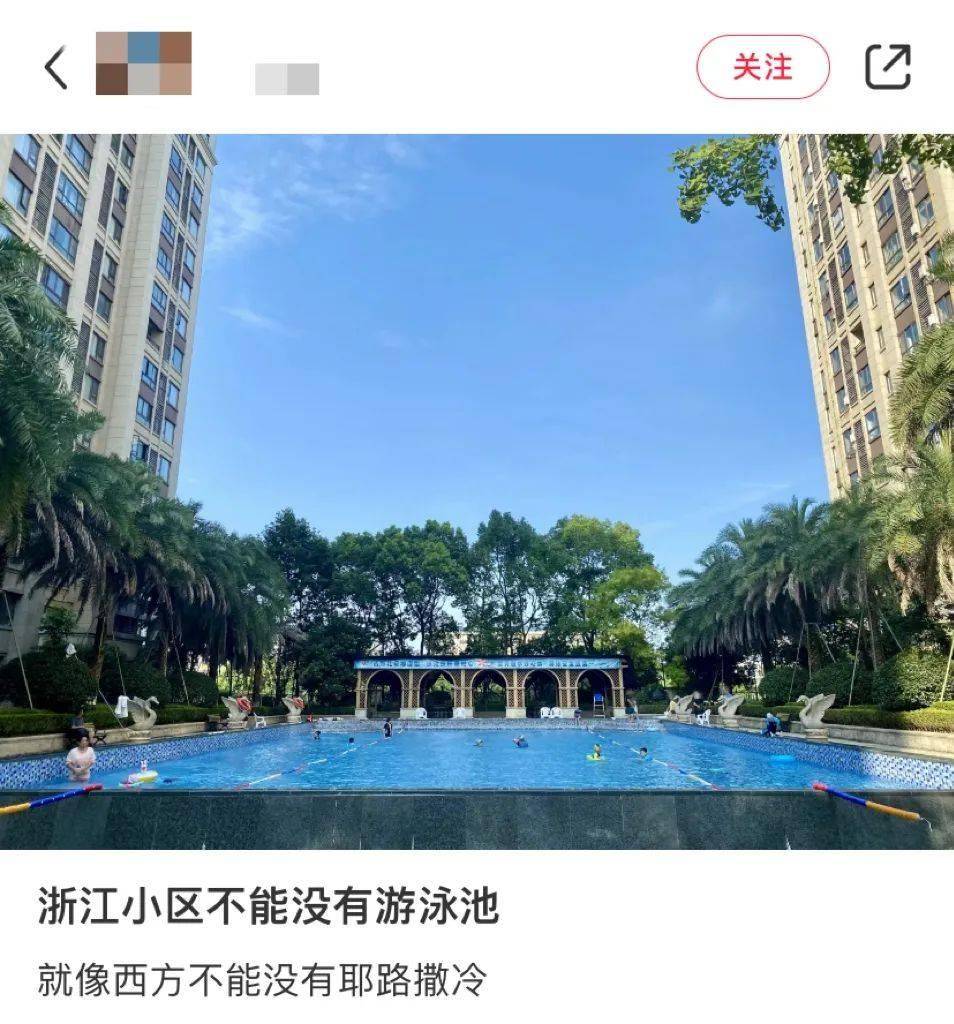
Task: Follow the author with 关注 button
Action: tap(762, 67)
